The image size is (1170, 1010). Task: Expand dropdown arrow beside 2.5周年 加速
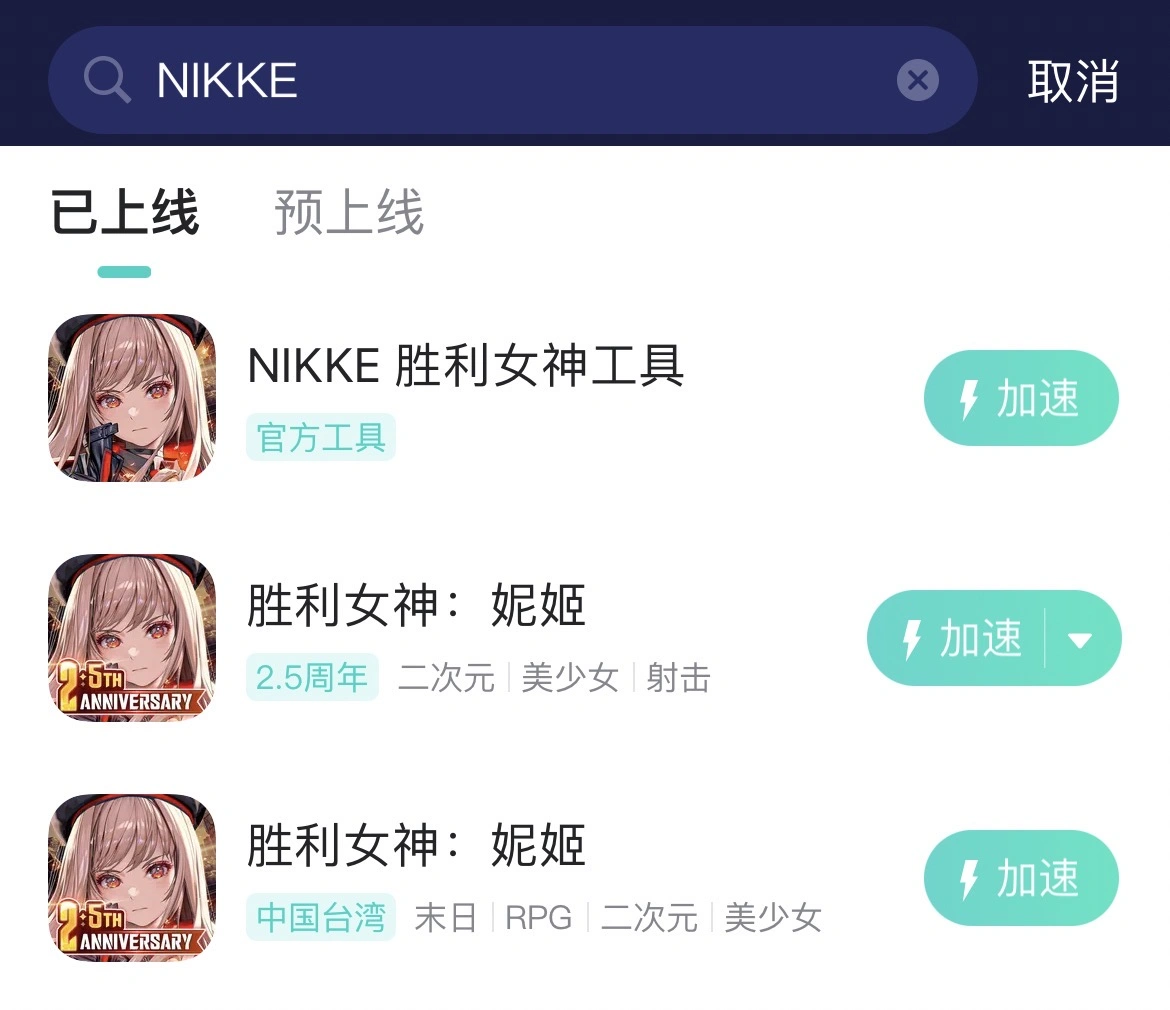point(1081,639)
